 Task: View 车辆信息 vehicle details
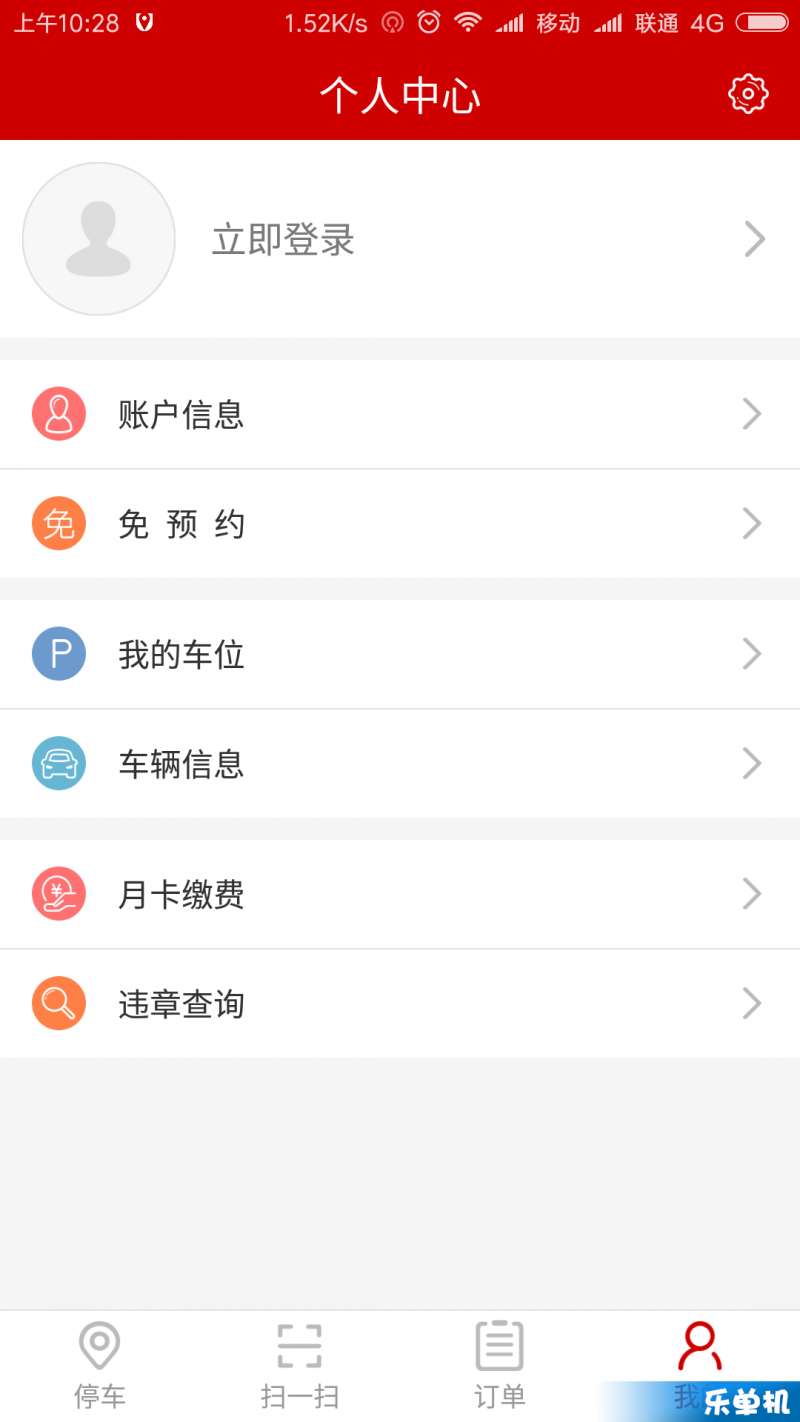pyautogui.click(x=400, y=764)
